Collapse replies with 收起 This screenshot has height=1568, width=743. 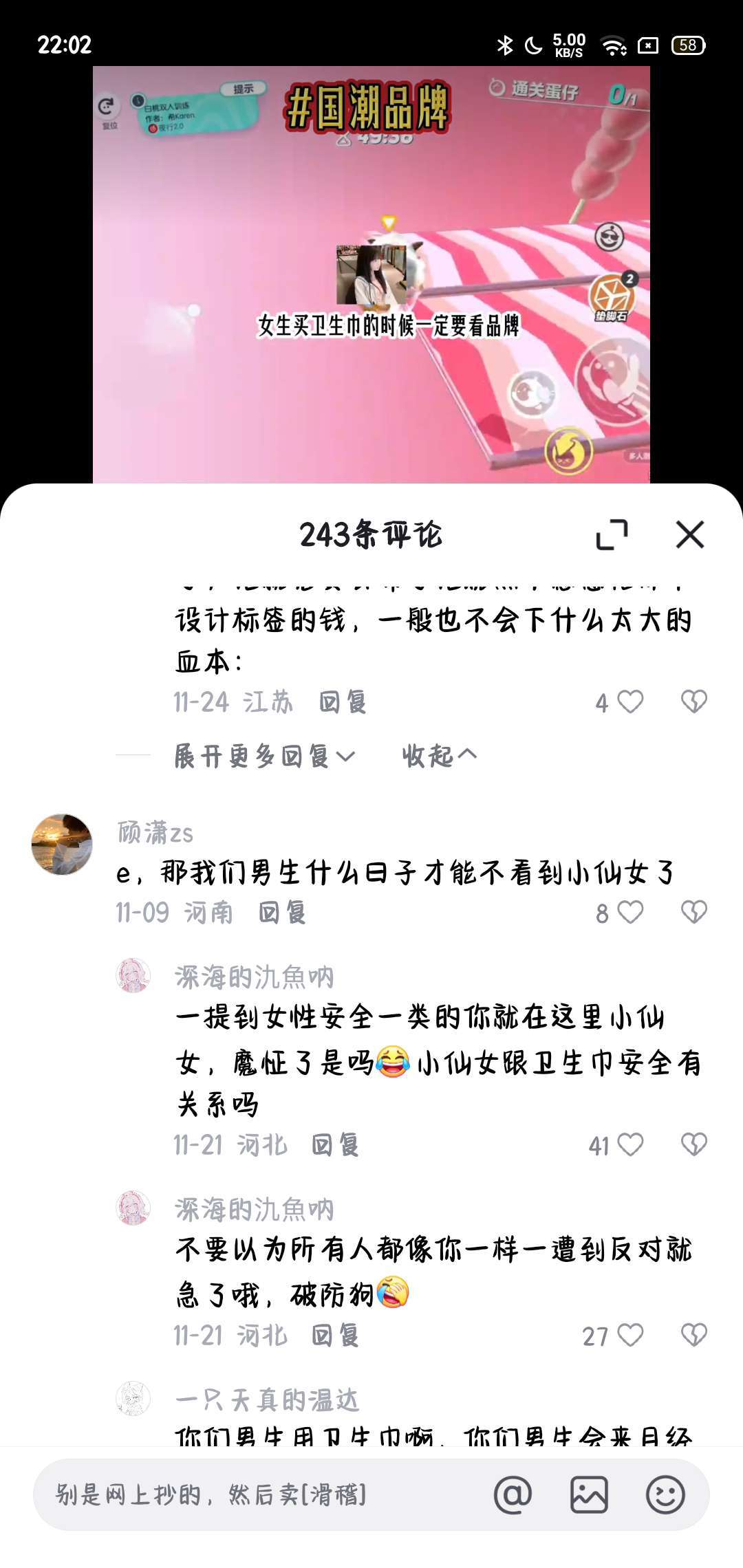(438, 756)
